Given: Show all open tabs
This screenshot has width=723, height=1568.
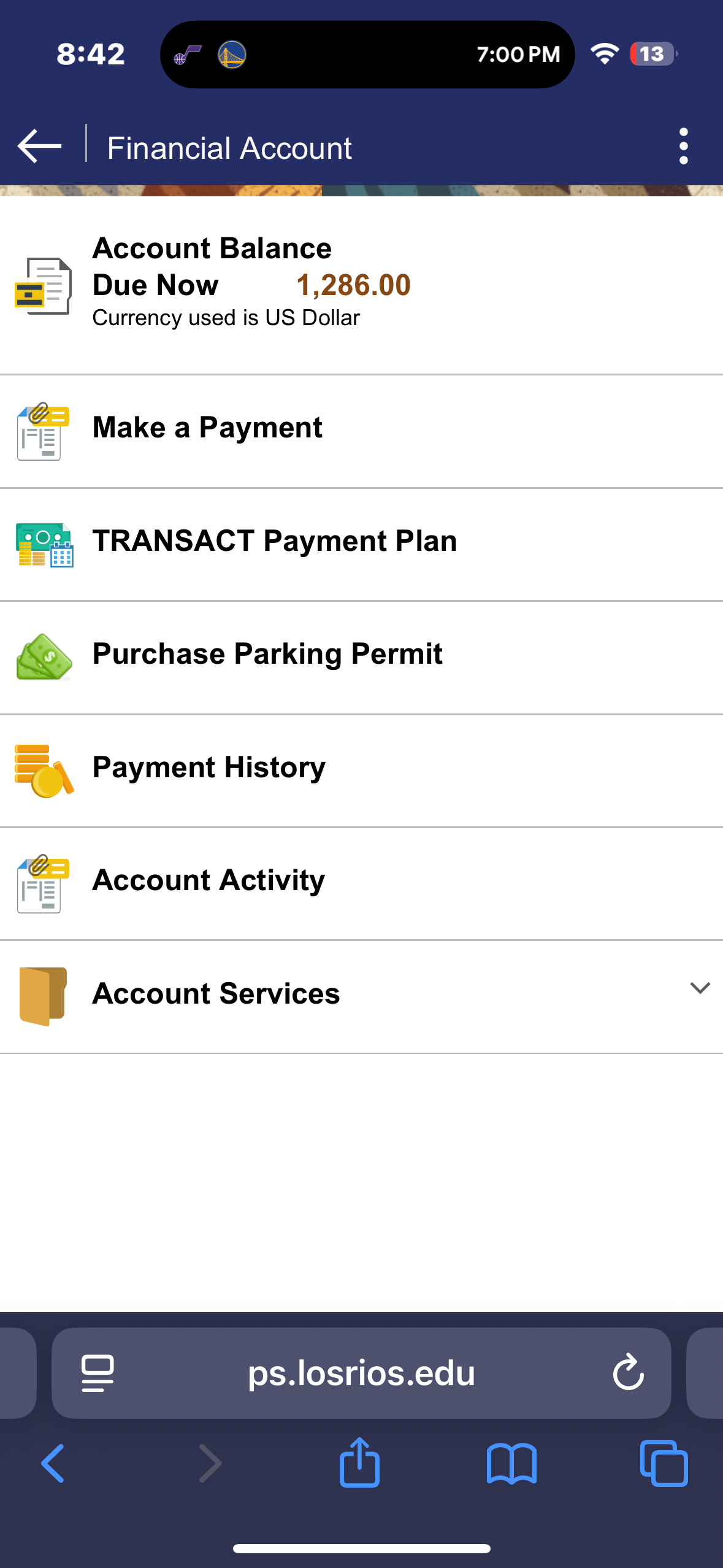Looking at the screenshot, I should [664, 1463].
